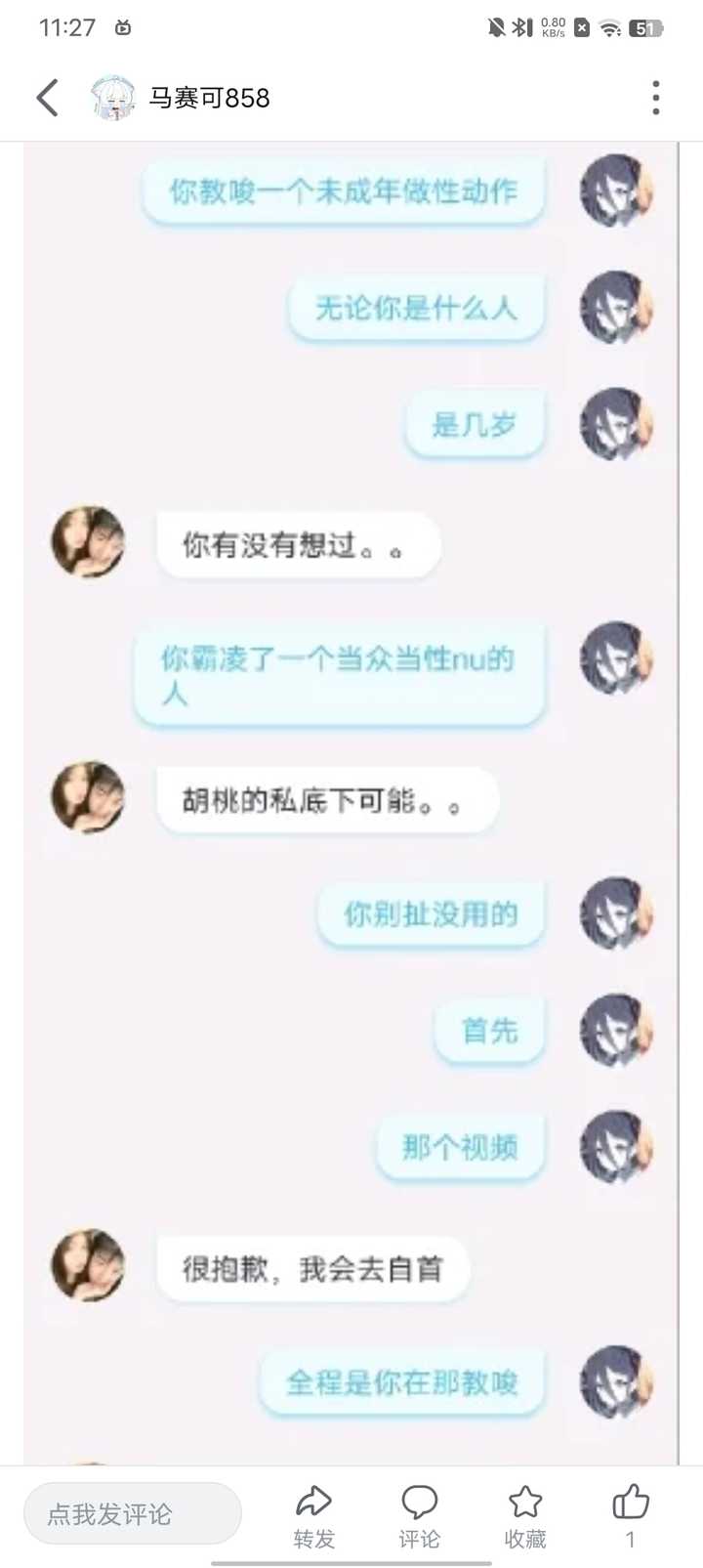Share the post via 转发
The height and width of the screenshot is (1568, 703).
pos(314,1516)
